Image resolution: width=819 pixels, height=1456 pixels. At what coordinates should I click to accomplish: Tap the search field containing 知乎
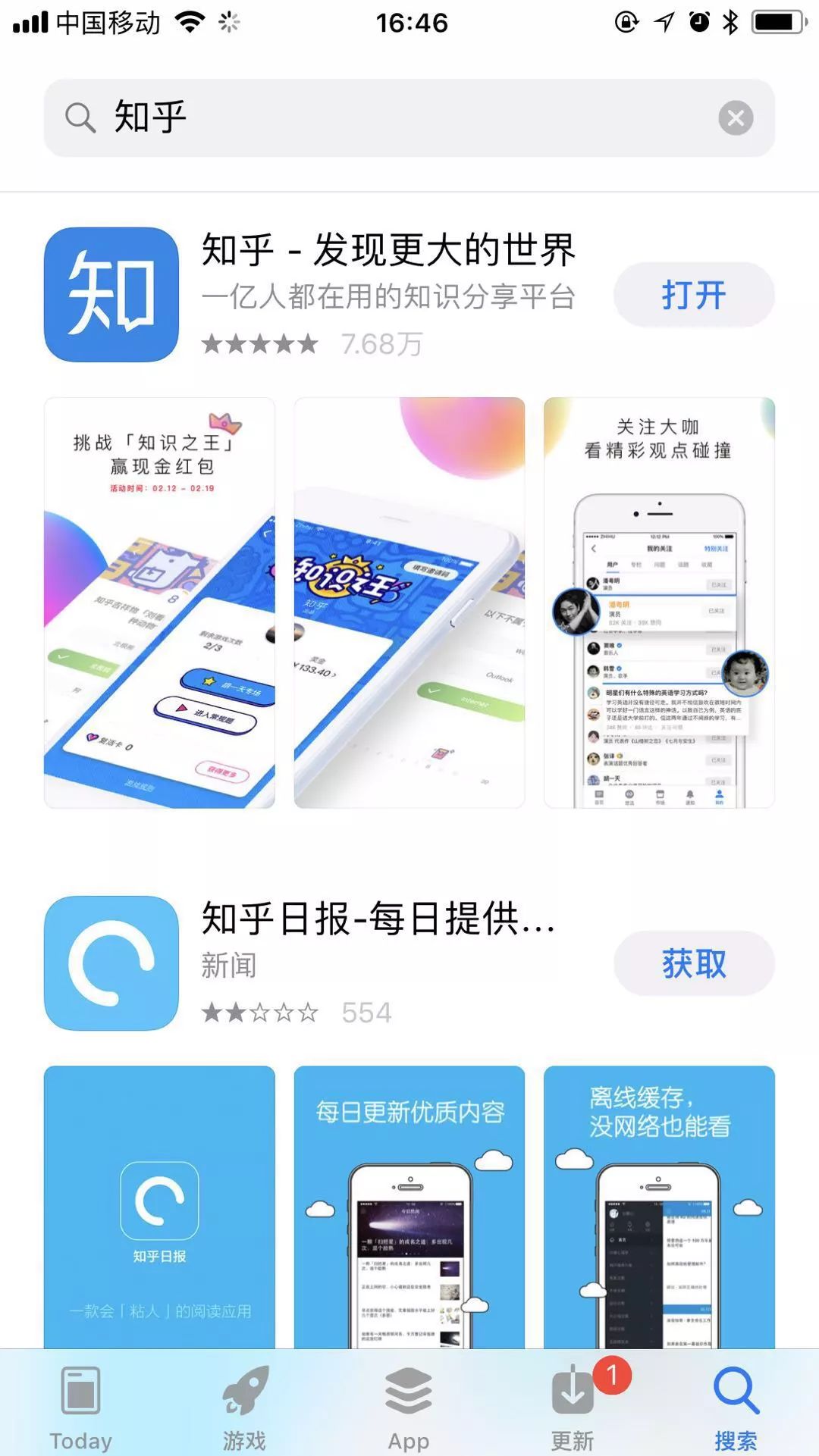point(379,118)
